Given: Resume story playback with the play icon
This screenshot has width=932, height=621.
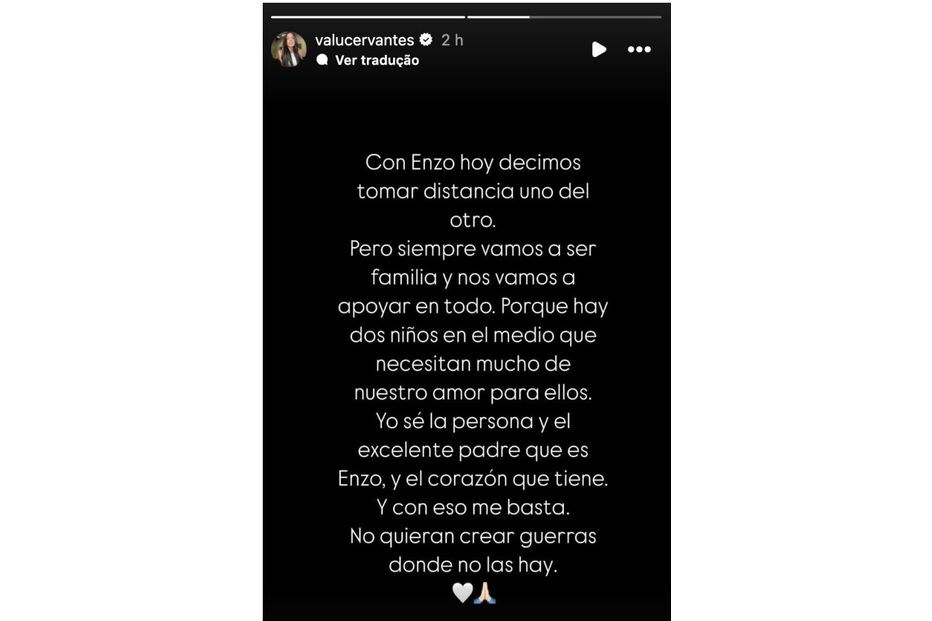Looking at the screenshot, I should tap(598, 49).
